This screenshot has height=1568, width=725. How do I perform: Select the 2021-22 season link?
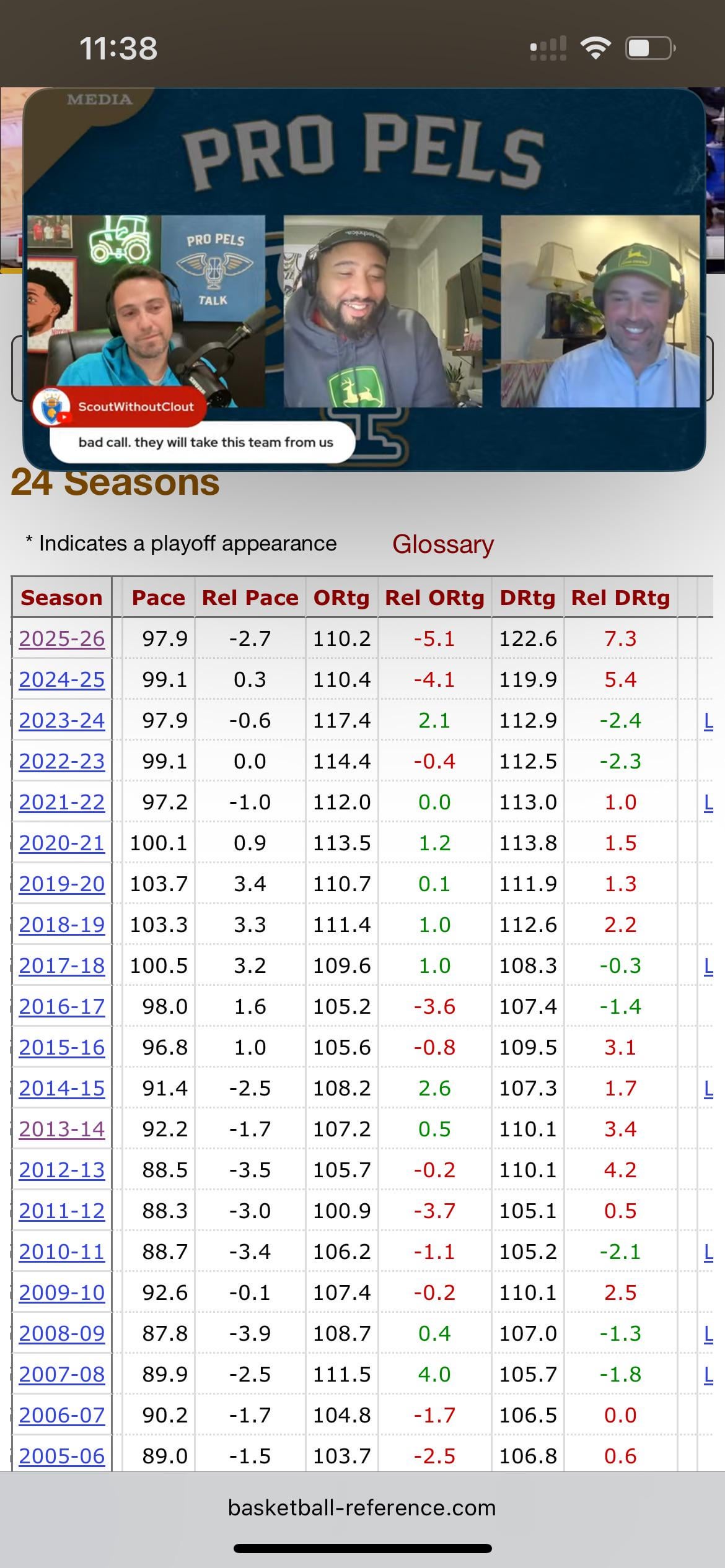point(62,802)
